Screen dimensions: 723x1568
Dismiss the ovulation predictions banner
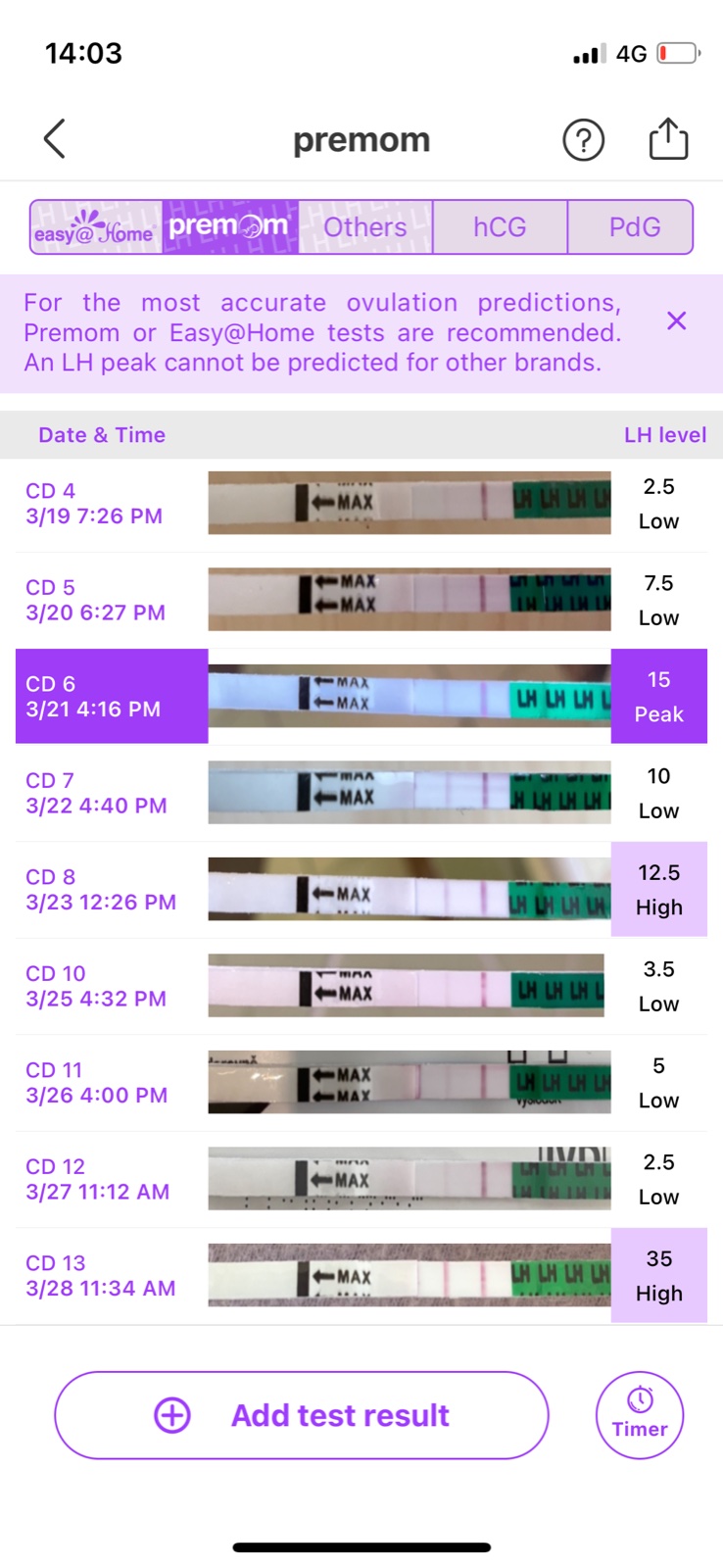(x=676, y=320)
